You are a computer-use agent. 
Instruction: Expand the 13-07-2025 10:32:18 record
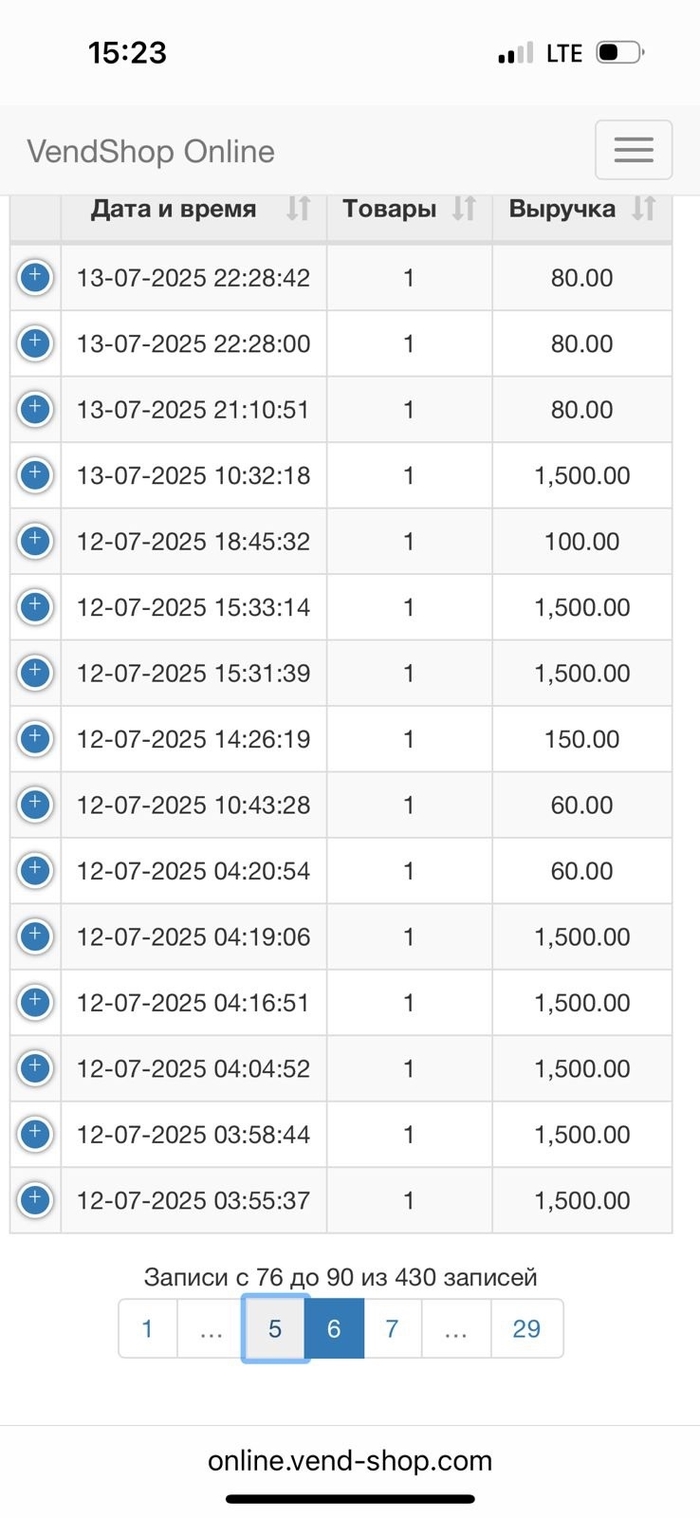coord(35,475)
